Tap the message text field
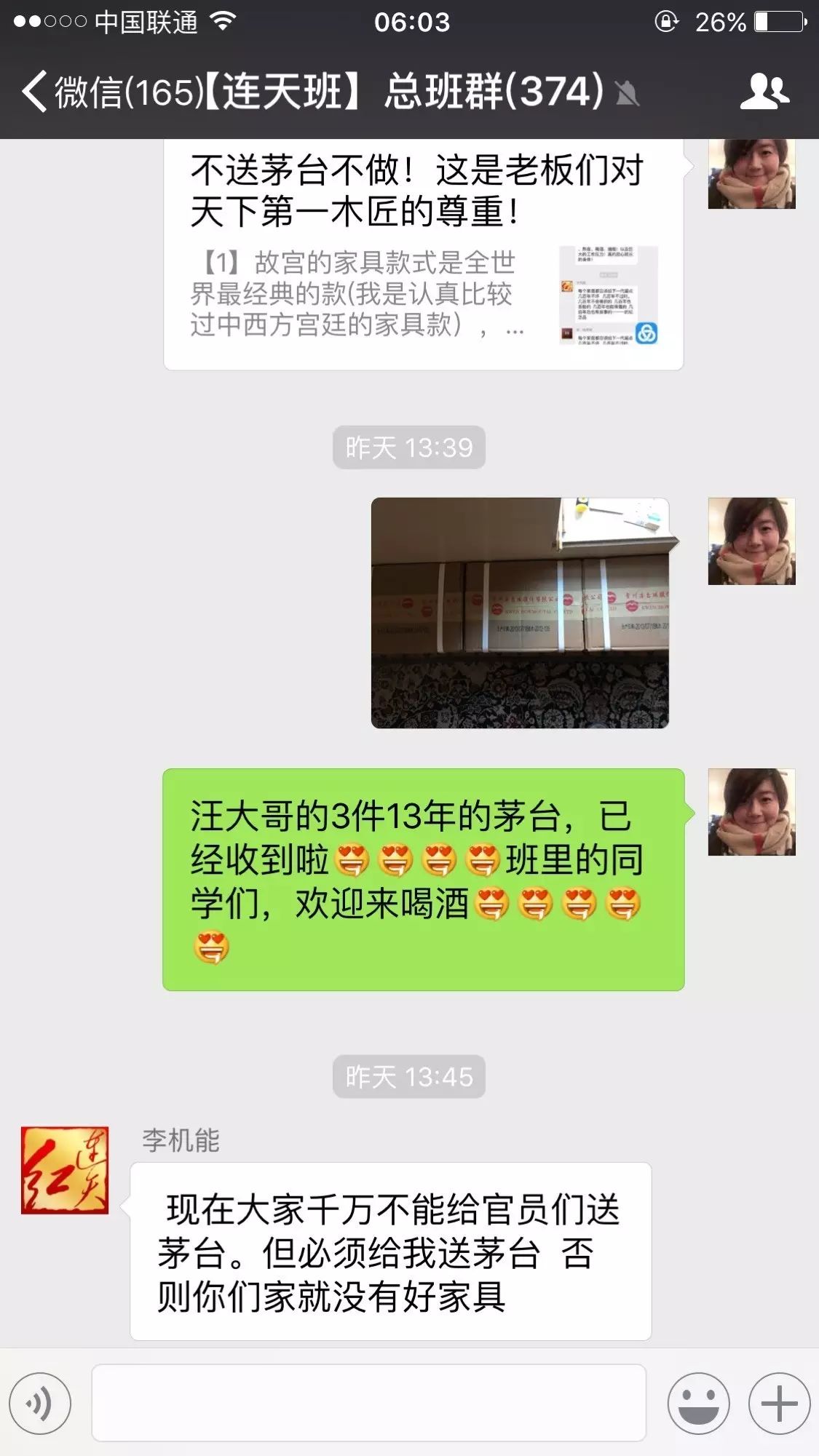This screenshot has width=819, height=1456. pyautogui.click(x=369, y=1402)
